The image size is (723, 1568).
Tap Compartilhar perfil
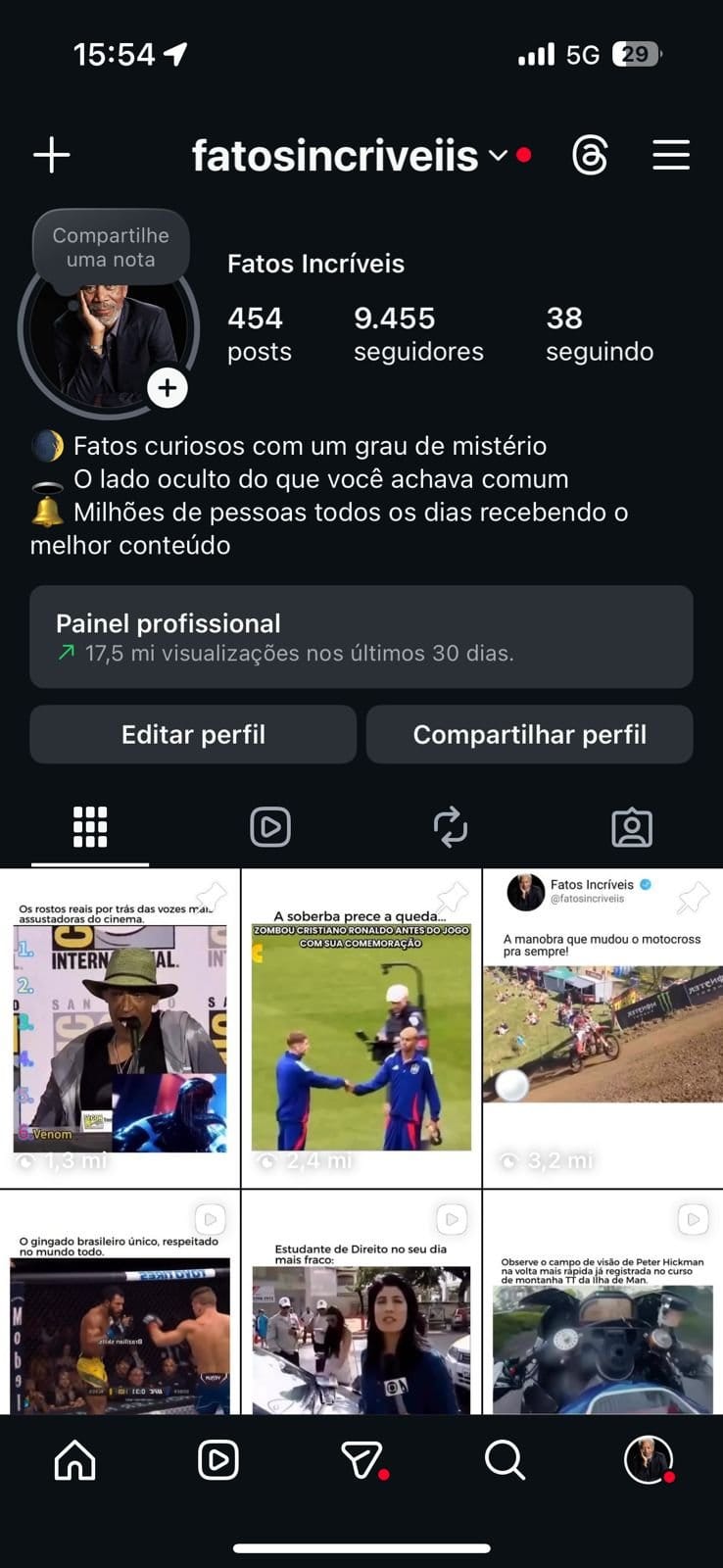(x=530, y=734)
